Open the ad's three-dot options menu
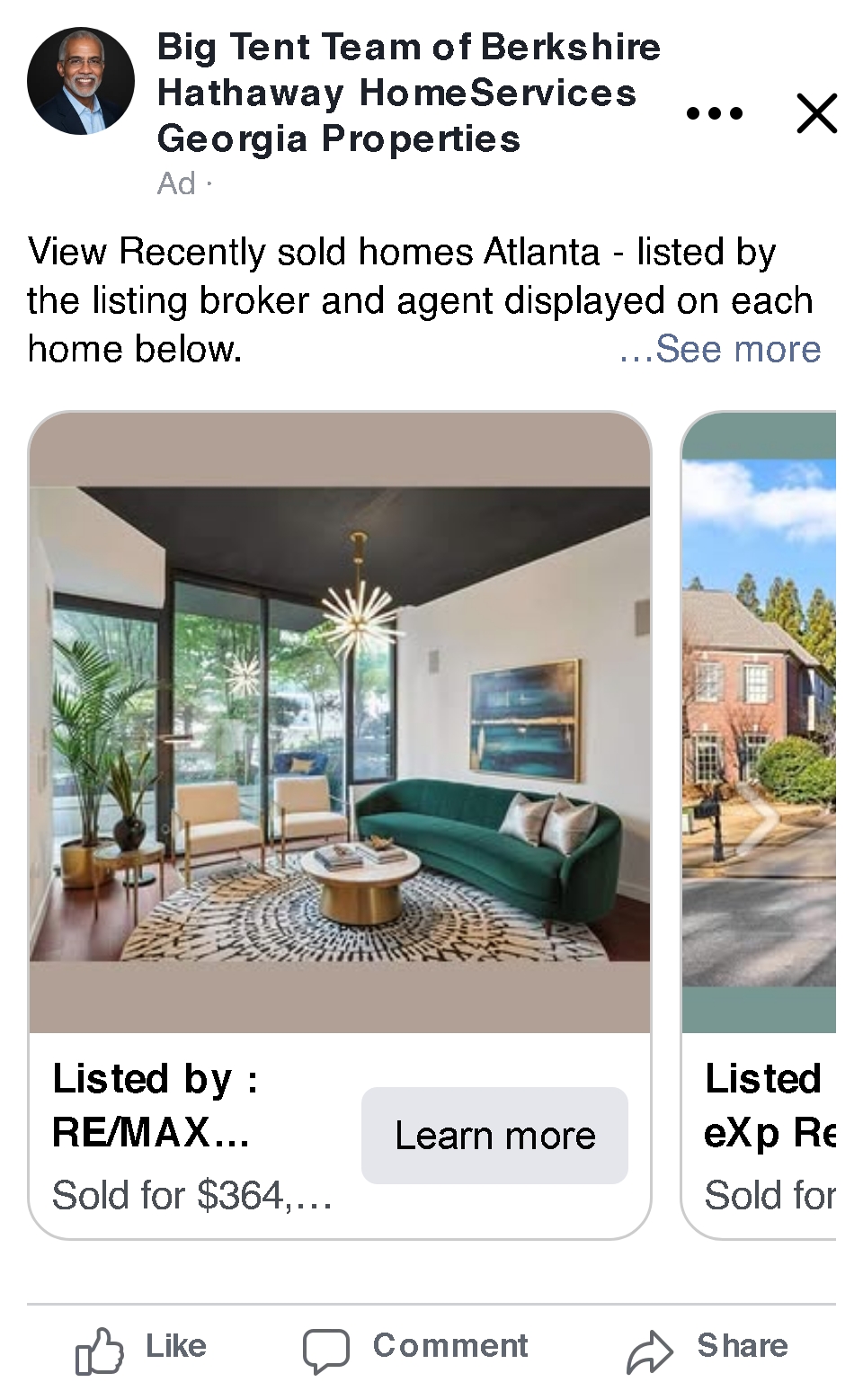The height and width of the screenshot is (1400, 863). 714,113
